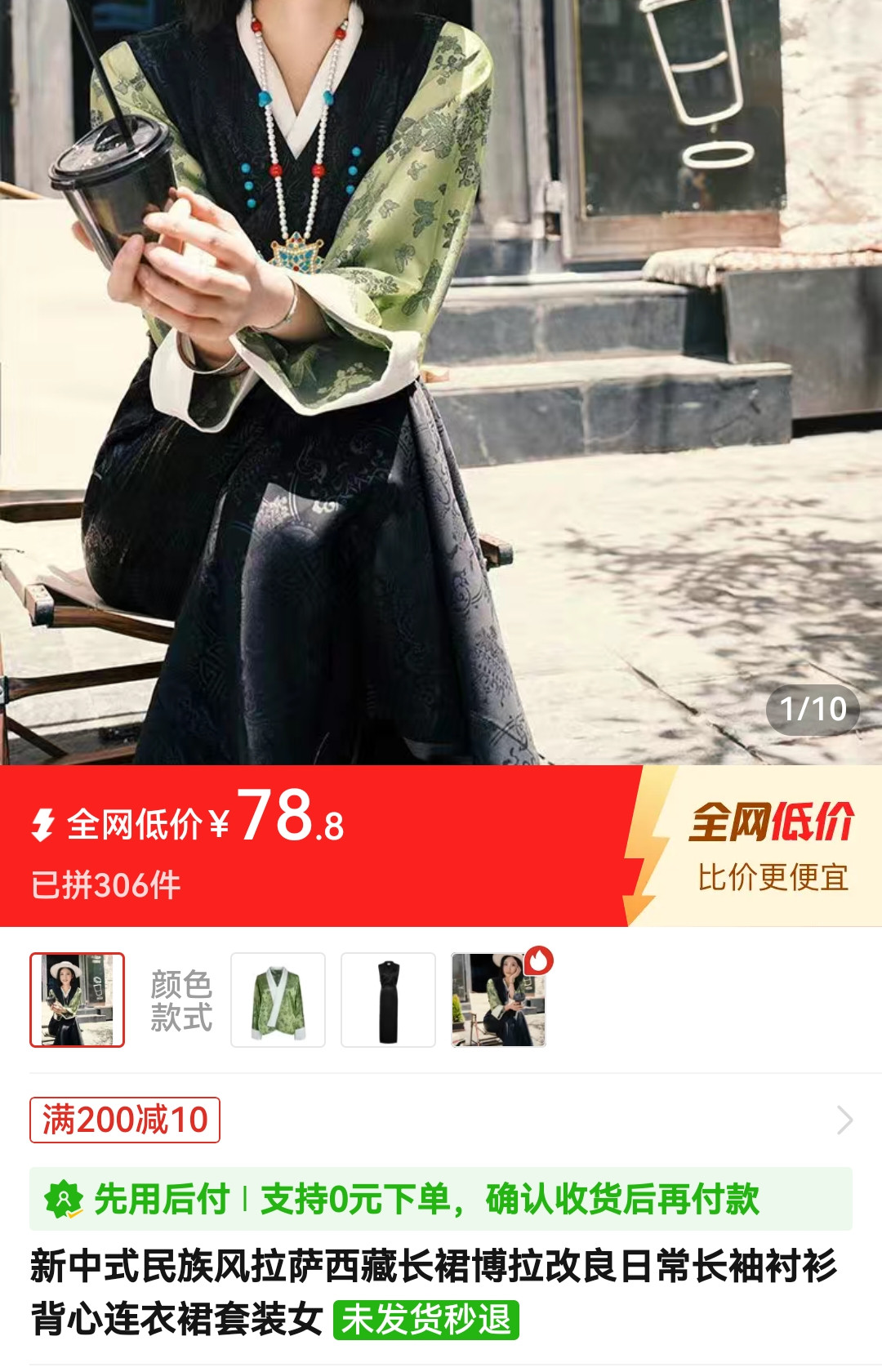The height and width of the screenshot is (1372, 882).
Task: Select the first model-photo style thumbnail
Action: click(x=78, y=1000)
